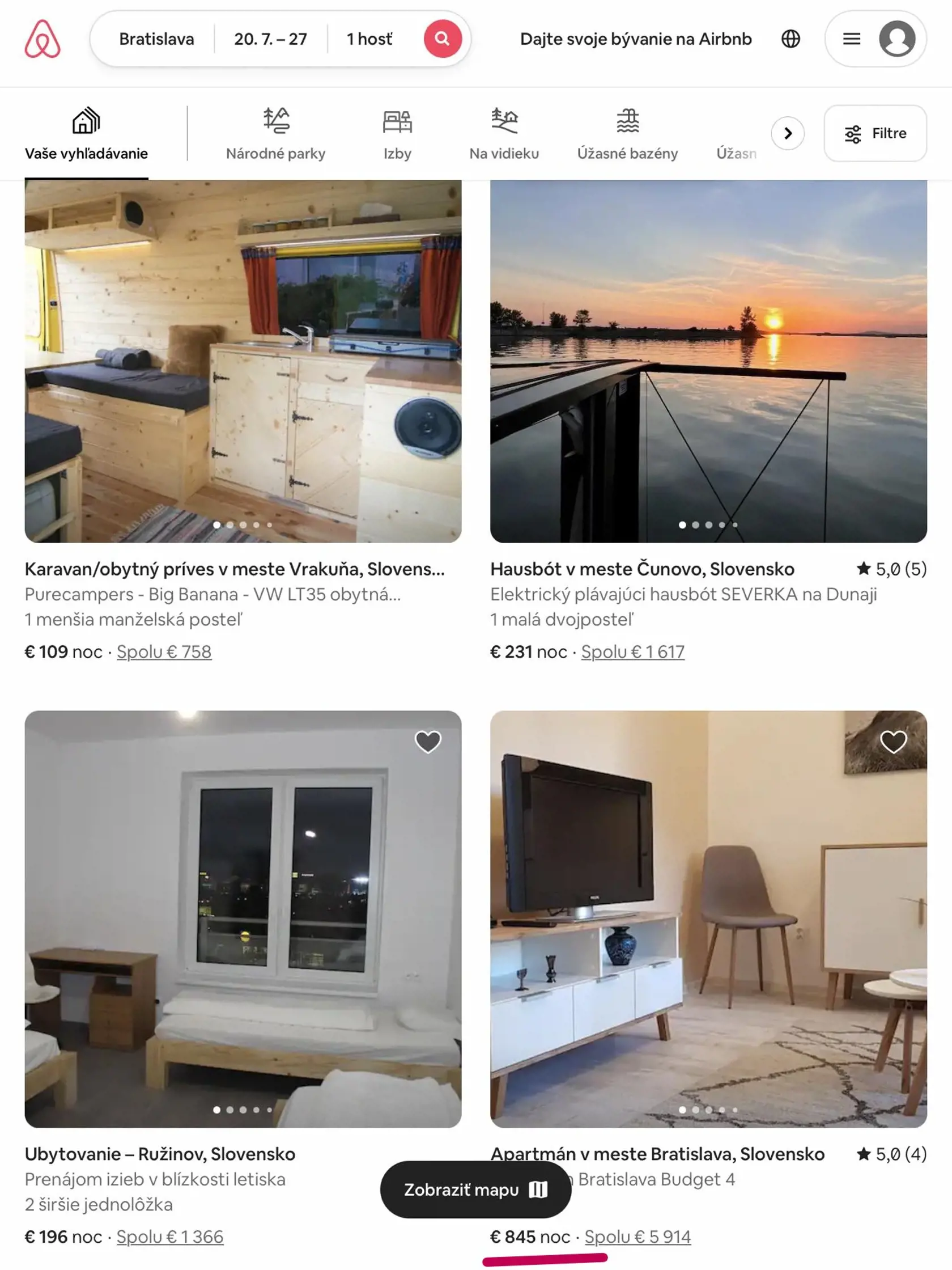This screenshot has height=1270, width=952.
Task: Switch to the Izby category
Action: coord(397,134)
